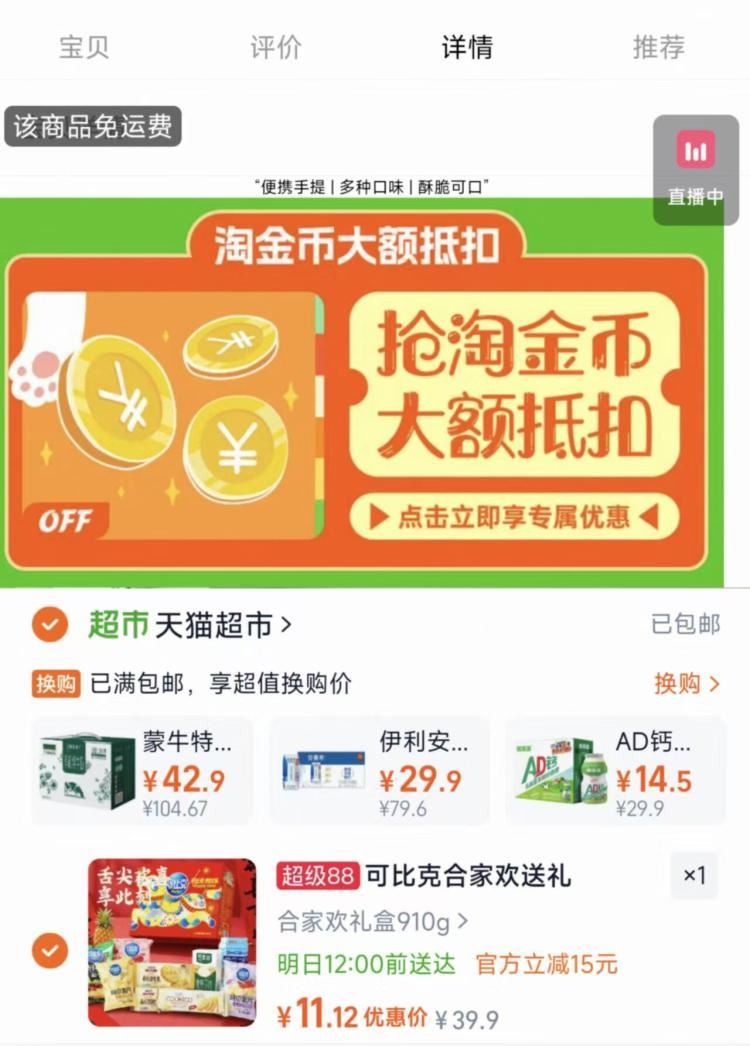Open the 直播中 live stream button
This screenshot has height=1046, width=750.
(696, 169)
